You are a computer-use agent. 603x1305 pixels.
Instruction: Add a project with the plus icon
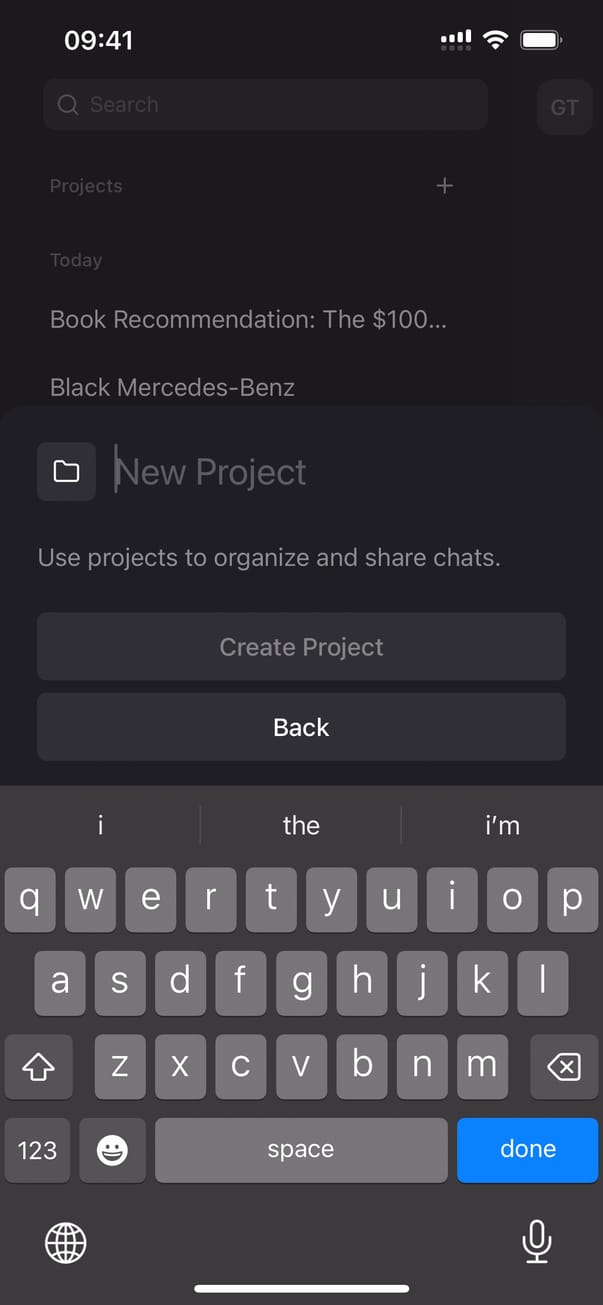[x=445, y=186]
